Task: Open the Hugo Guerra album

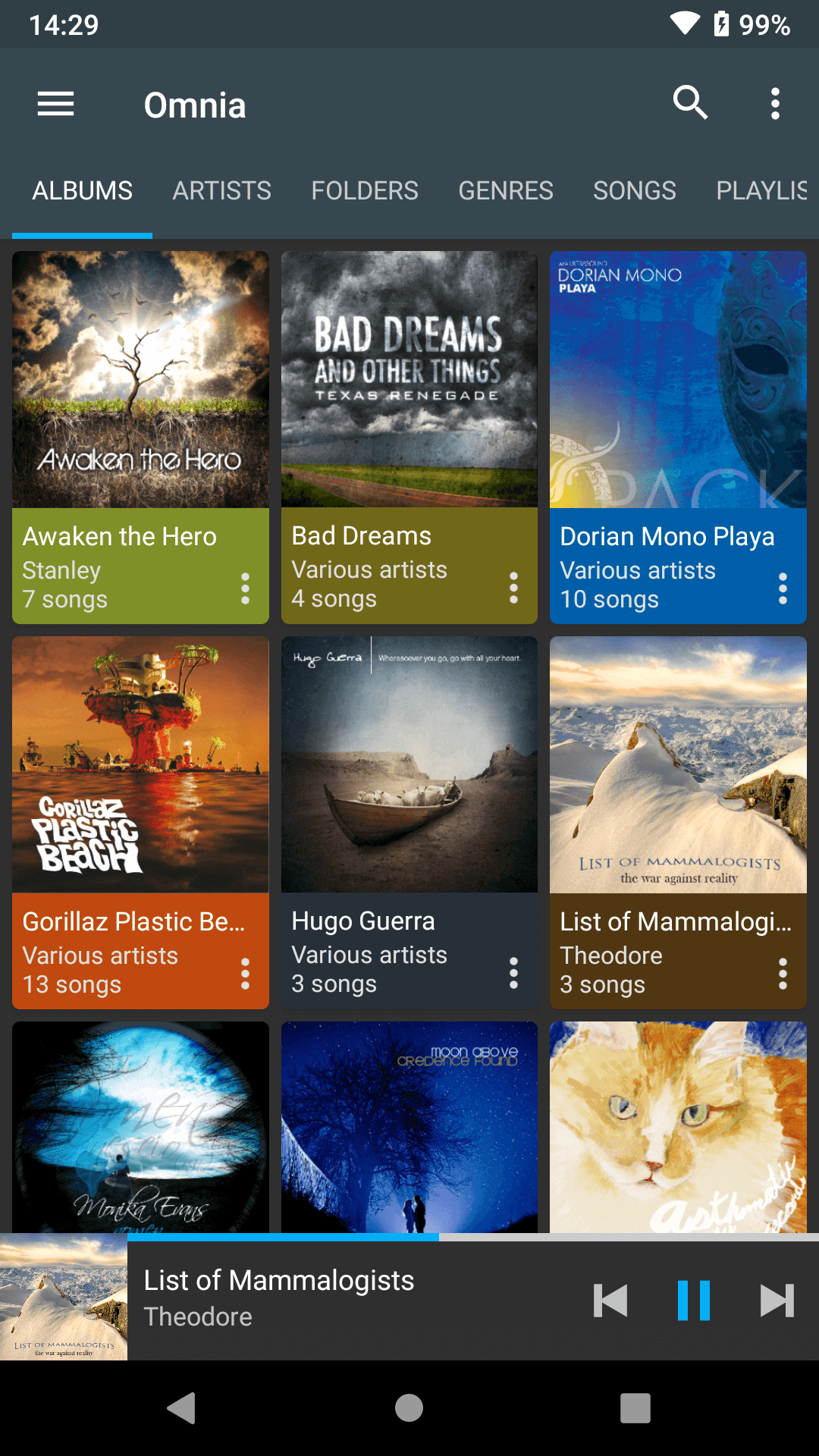Action: pyautogui.click(x=409, y=764)
